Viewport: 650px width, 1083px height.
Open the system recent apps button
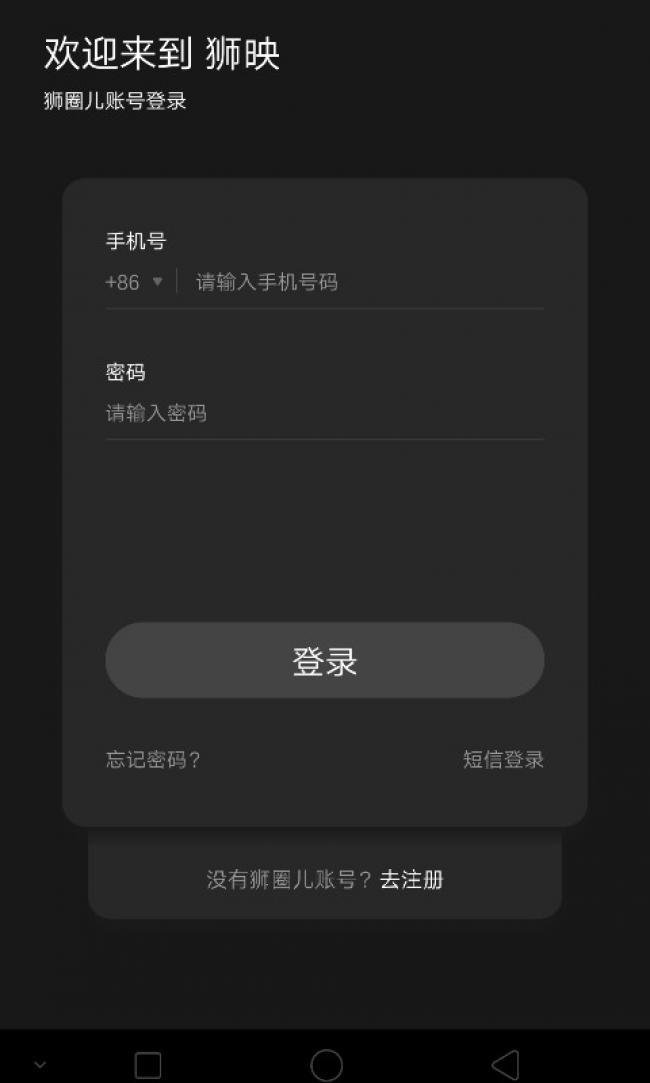[148, 1065]
